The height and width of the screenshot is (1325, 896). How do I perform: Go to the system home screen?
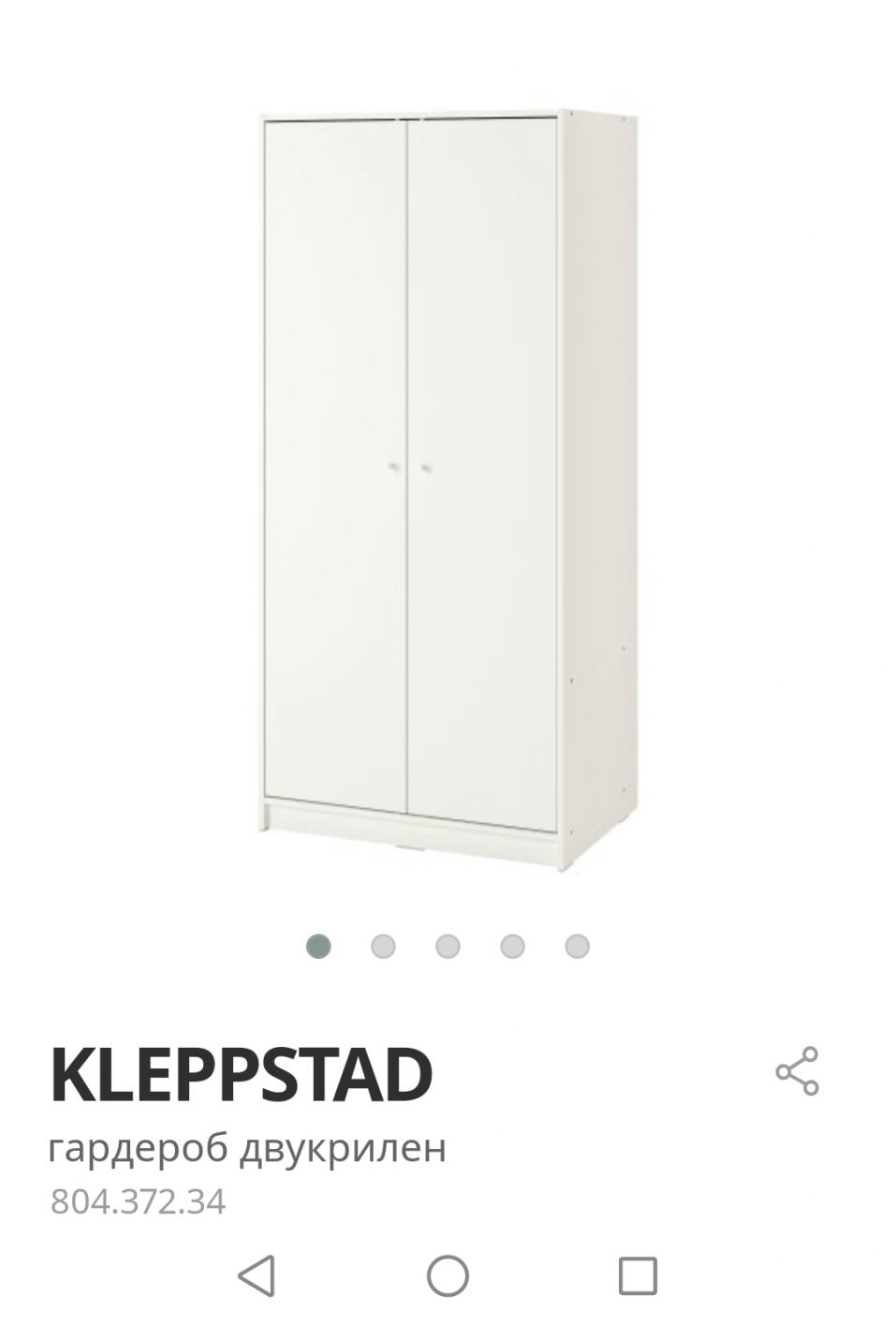click(x=448, y=1275)
